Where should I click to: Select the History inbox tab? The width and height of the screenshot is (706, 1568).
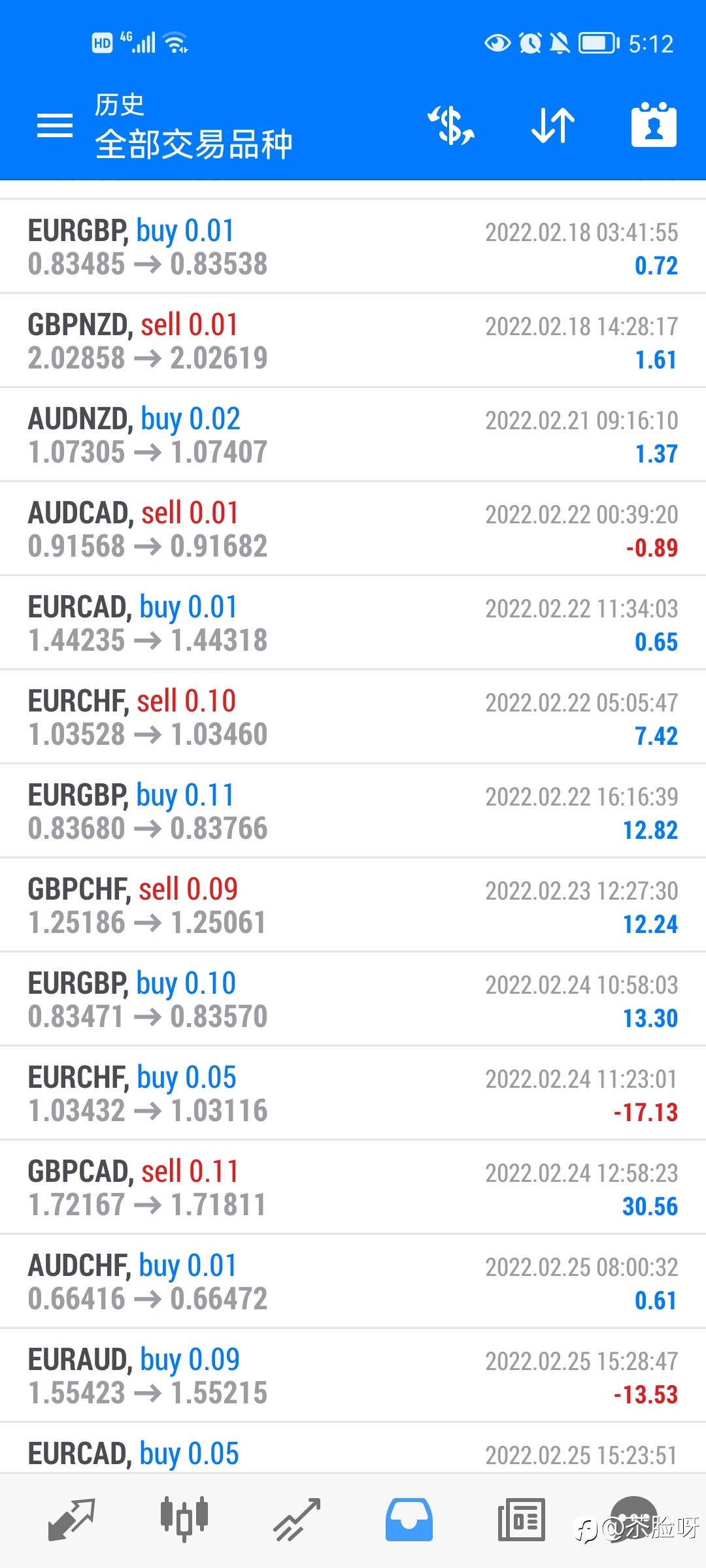pyautogui.click(x=409, y=1520)
